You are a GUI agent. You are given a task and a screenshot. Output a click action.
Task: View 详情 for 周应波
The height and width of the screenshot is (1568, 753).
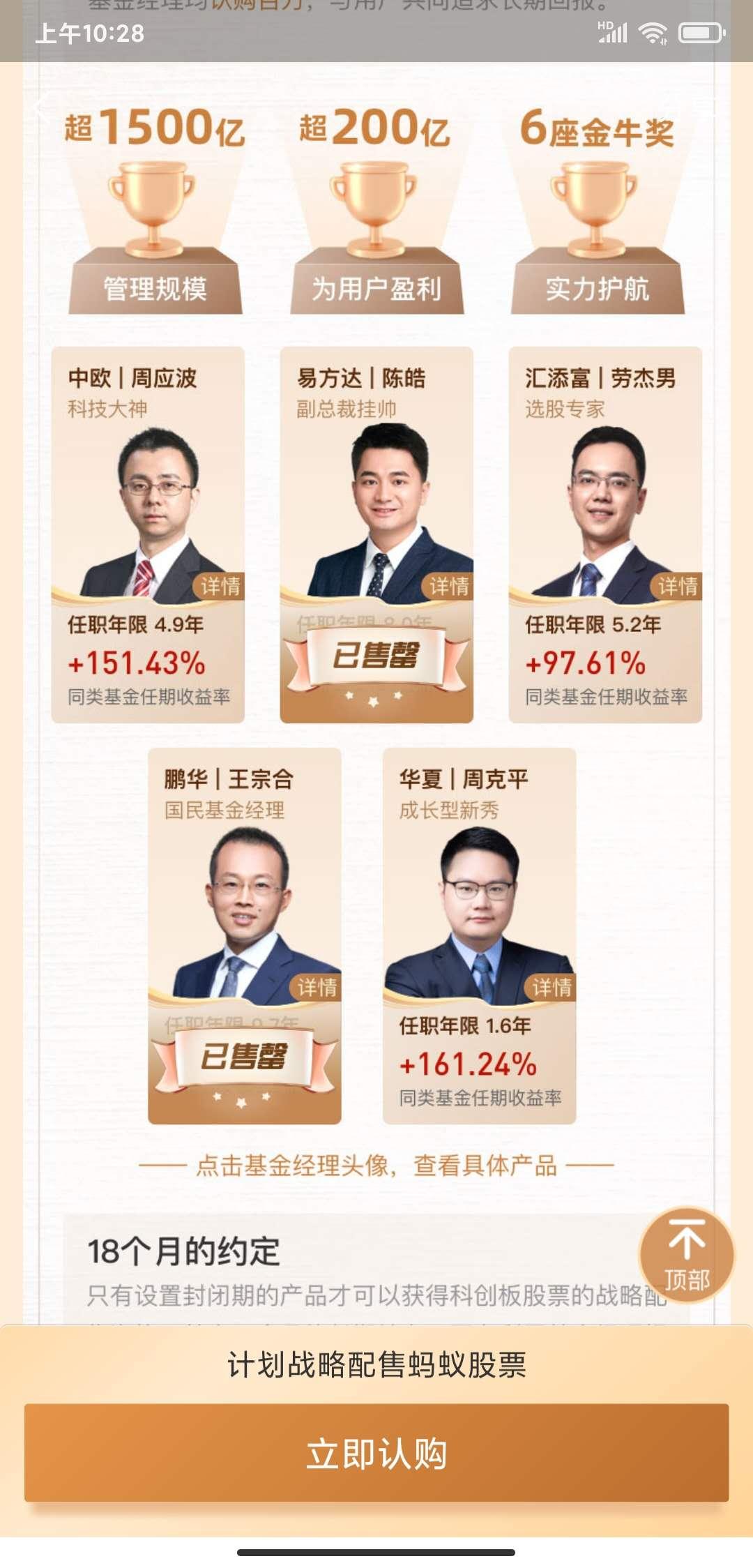pyautogui.click(x=219, y=587)
